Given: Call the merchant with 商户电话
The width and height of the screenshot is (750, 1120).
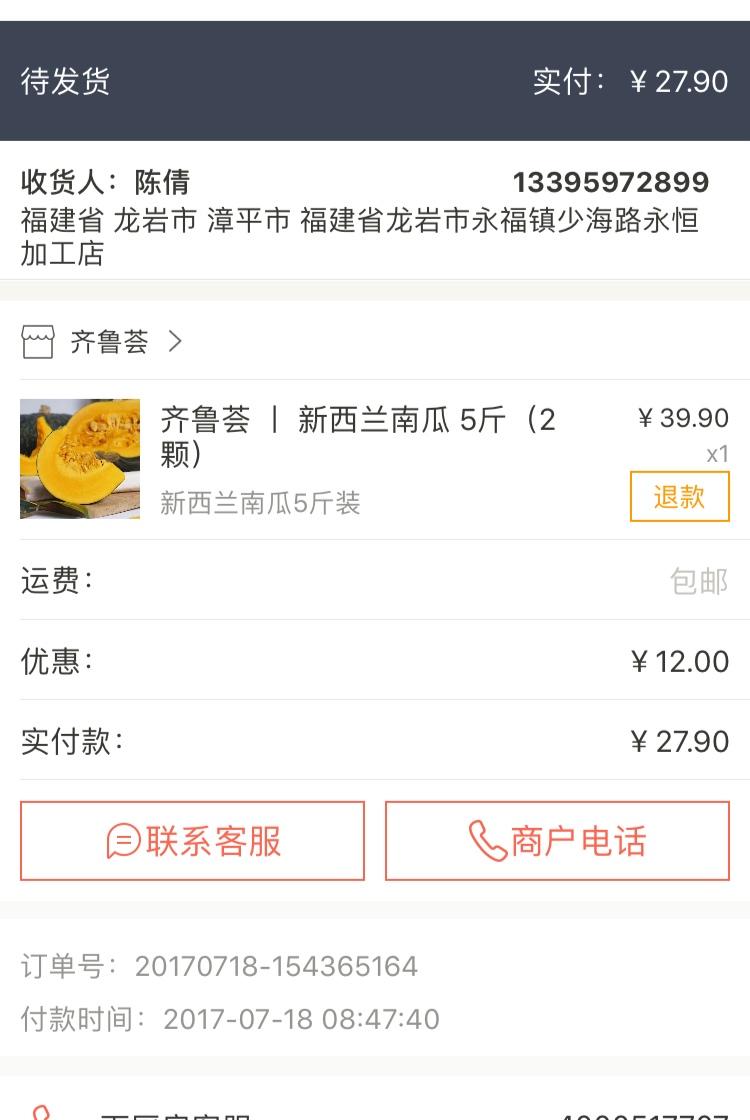Looking at the screenshot, I should coord(557,841).
